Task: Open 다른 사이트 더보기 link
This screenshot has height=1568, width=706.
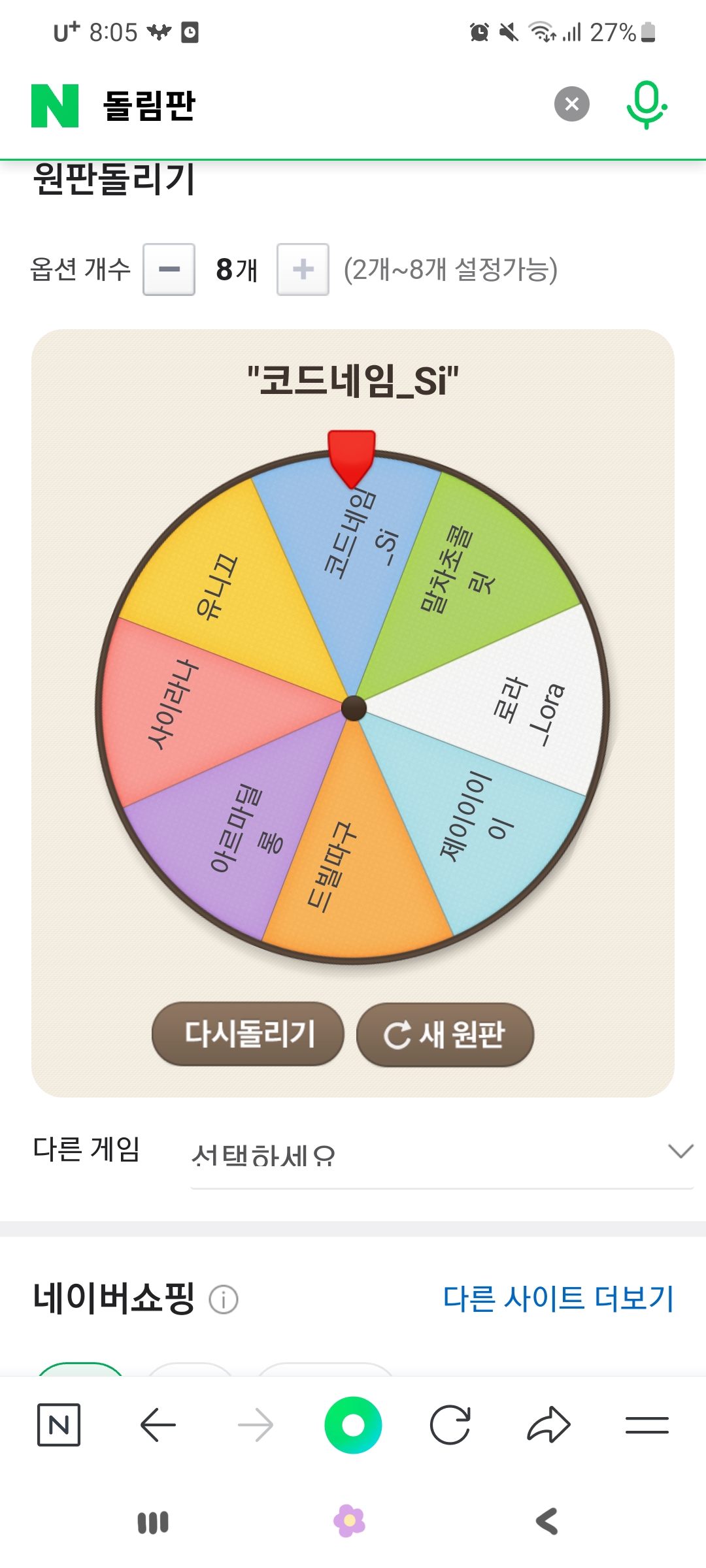Action: tap(558, 1298)
